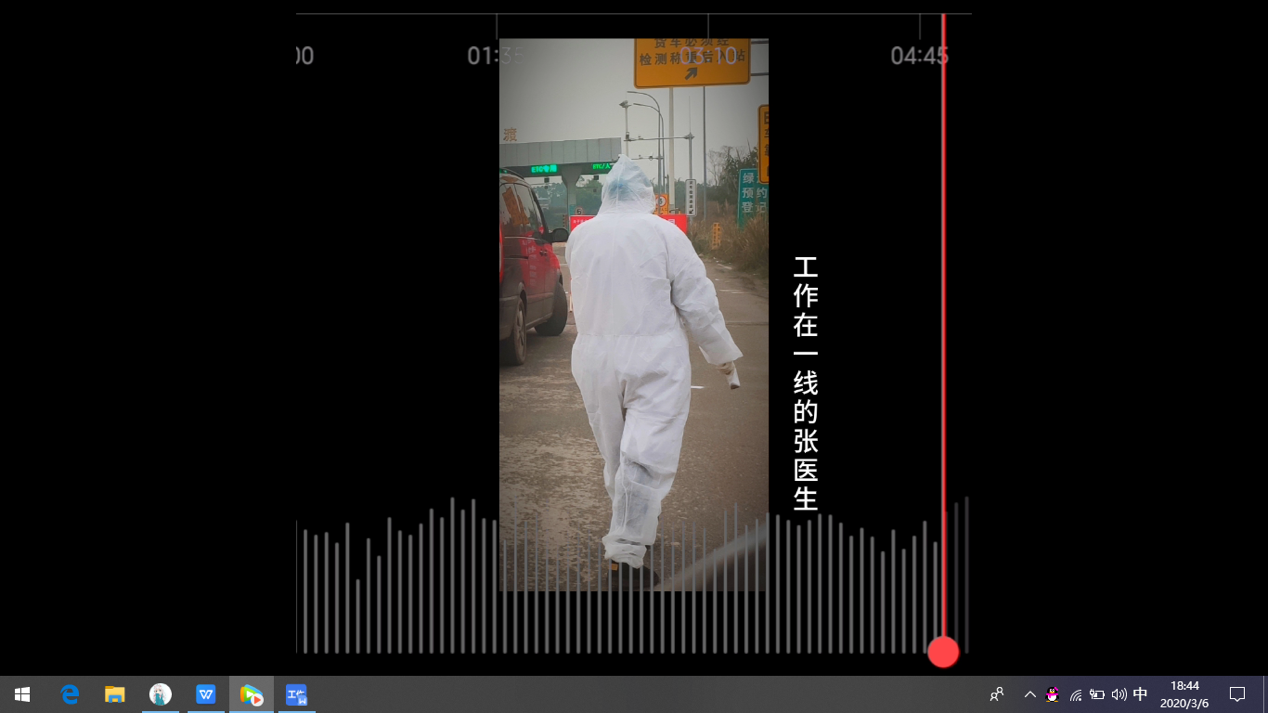Open File Explorer from the taskbar
This screenshot has height=713, width=1268.
click(115, 694)
